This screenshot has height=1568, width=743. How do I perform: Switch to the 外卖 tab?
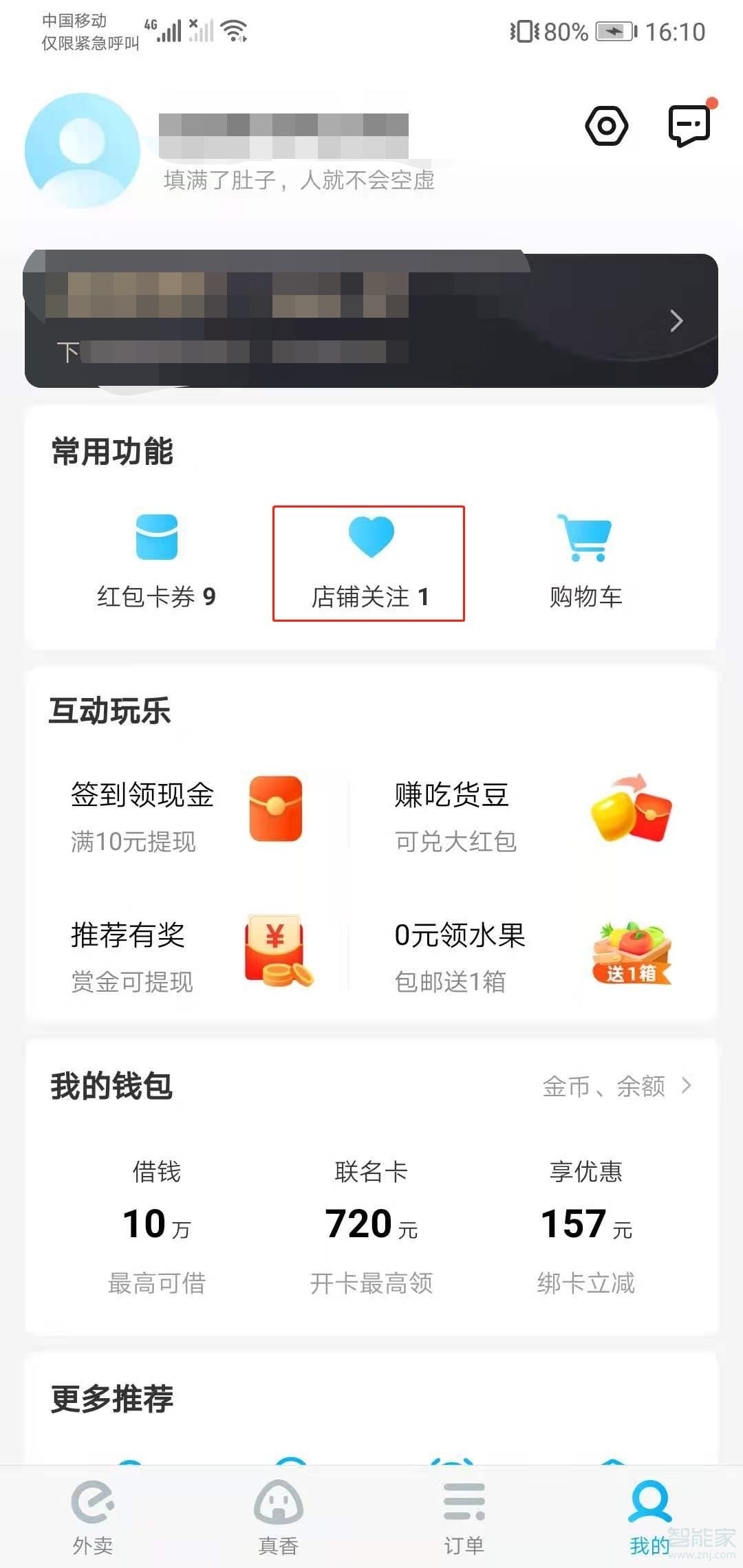click(93, 1513)
